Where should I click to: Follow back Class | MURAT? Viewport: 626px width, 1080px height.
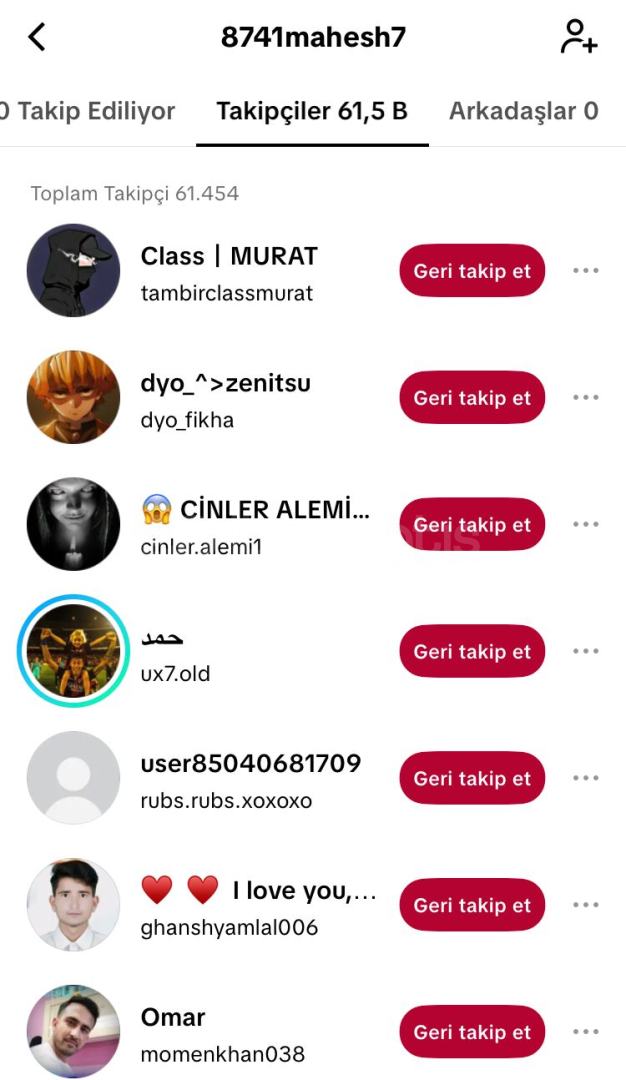pyautogui.click(x=472, y=271)
